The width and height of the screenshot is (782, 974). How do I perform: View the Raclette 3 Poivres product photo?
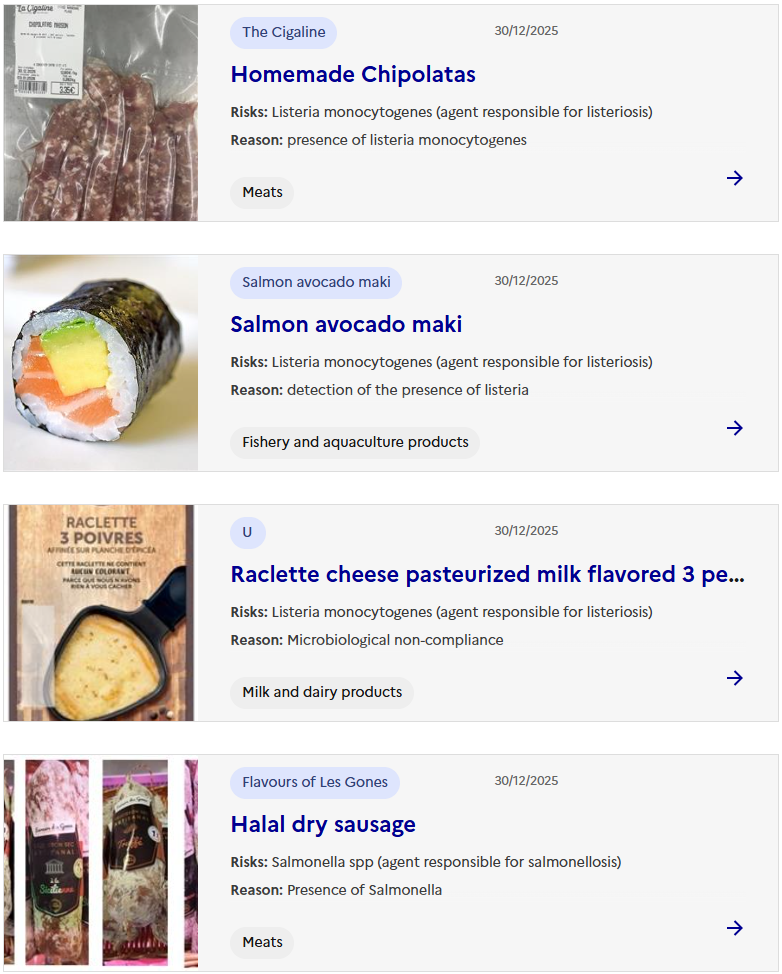[101, 612]
